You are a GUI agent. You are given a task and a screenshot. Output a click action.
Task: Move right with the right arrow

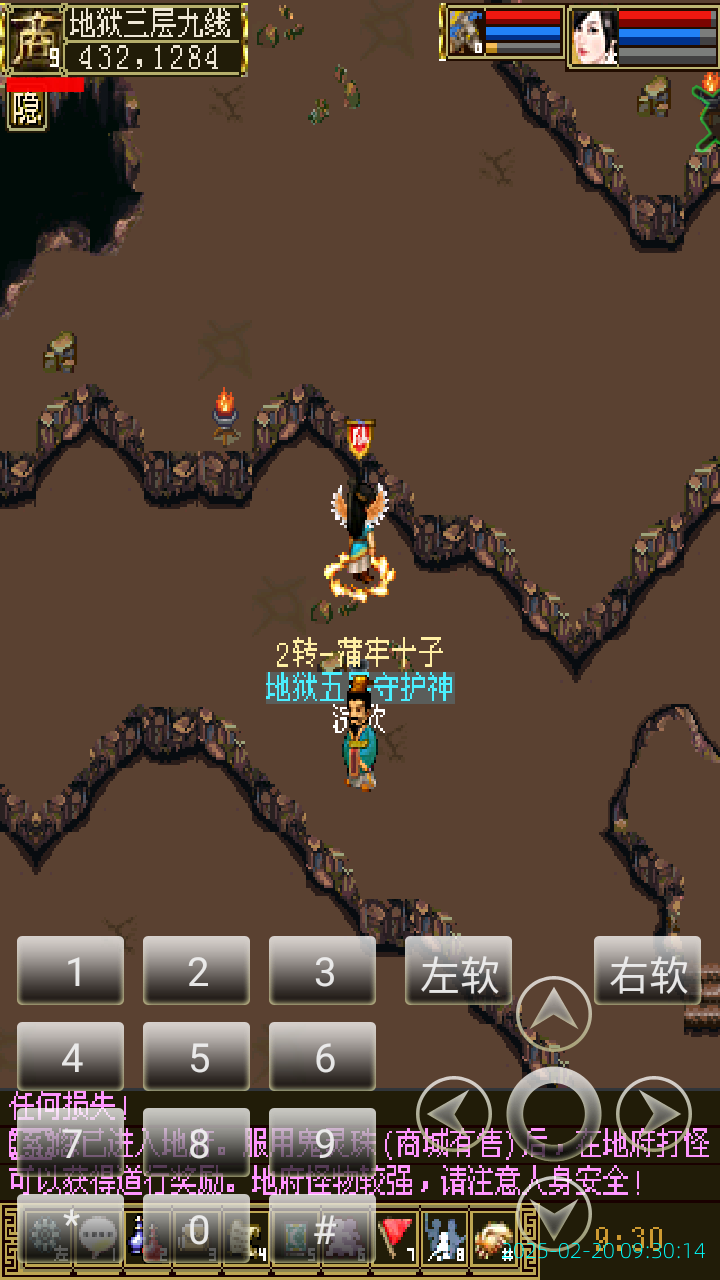[x=654, y=1114]
